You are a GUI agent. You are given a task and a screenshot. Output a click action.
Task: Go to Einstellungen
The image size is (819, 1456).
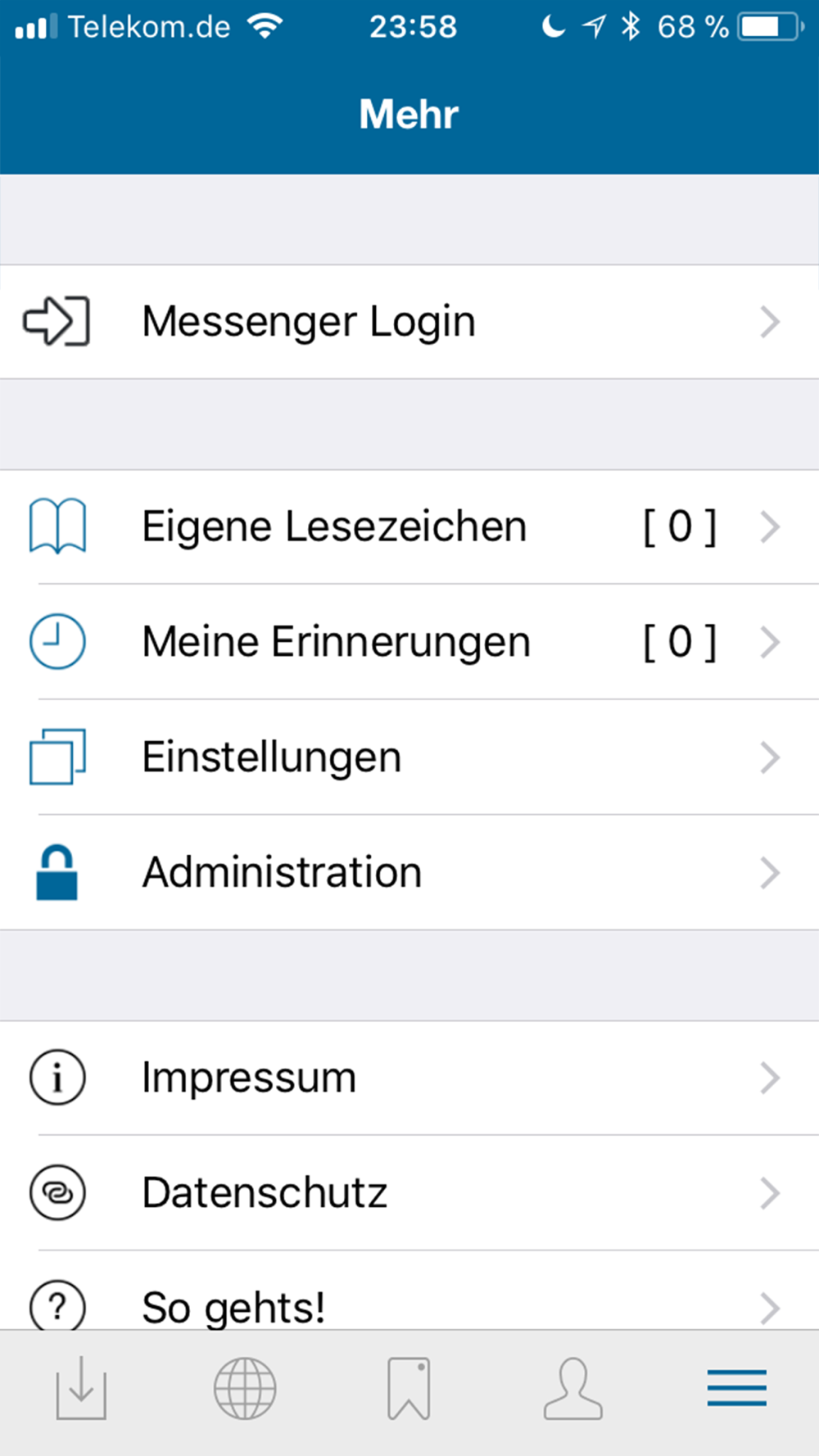409,757
